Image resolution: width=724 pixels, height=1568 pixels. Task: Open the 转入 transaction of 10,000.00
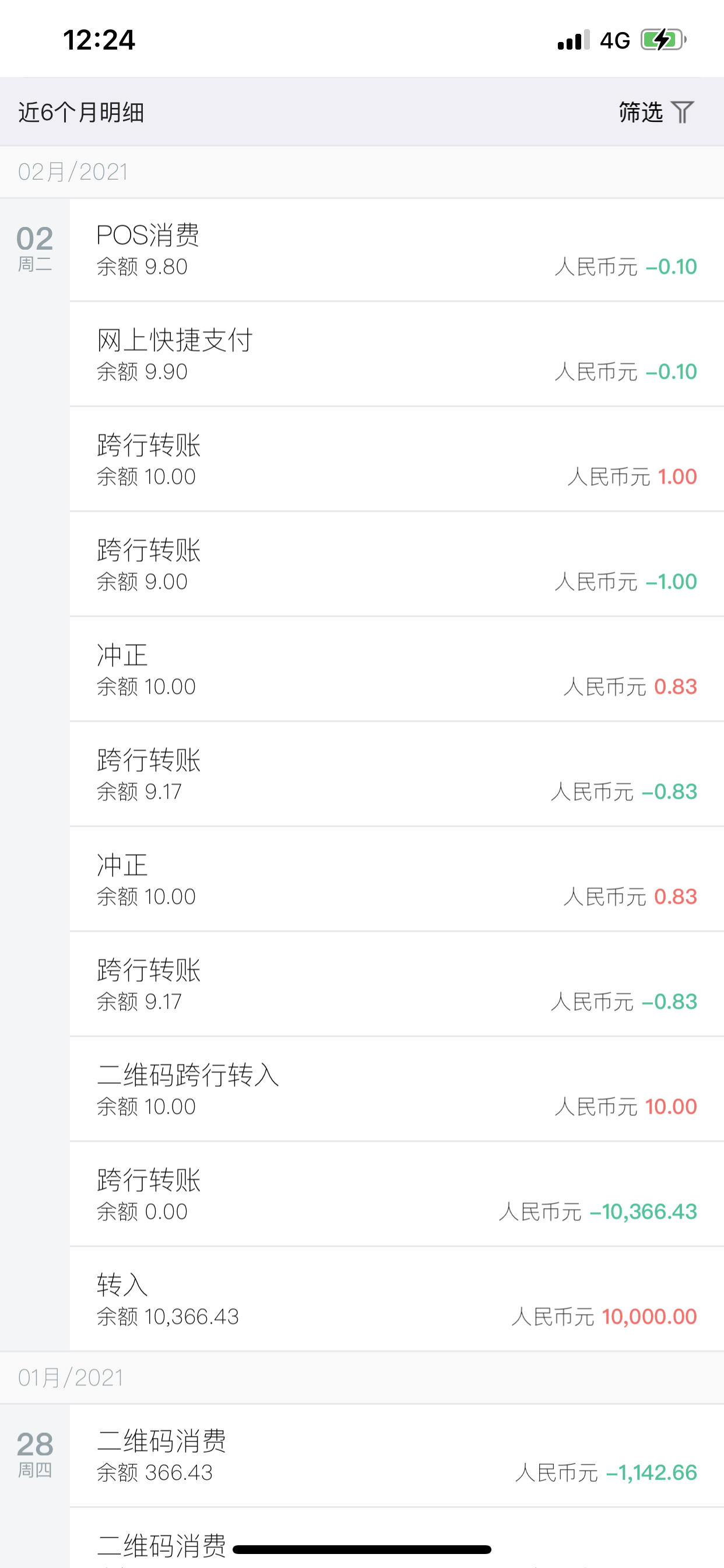(x=396, y=1299)
